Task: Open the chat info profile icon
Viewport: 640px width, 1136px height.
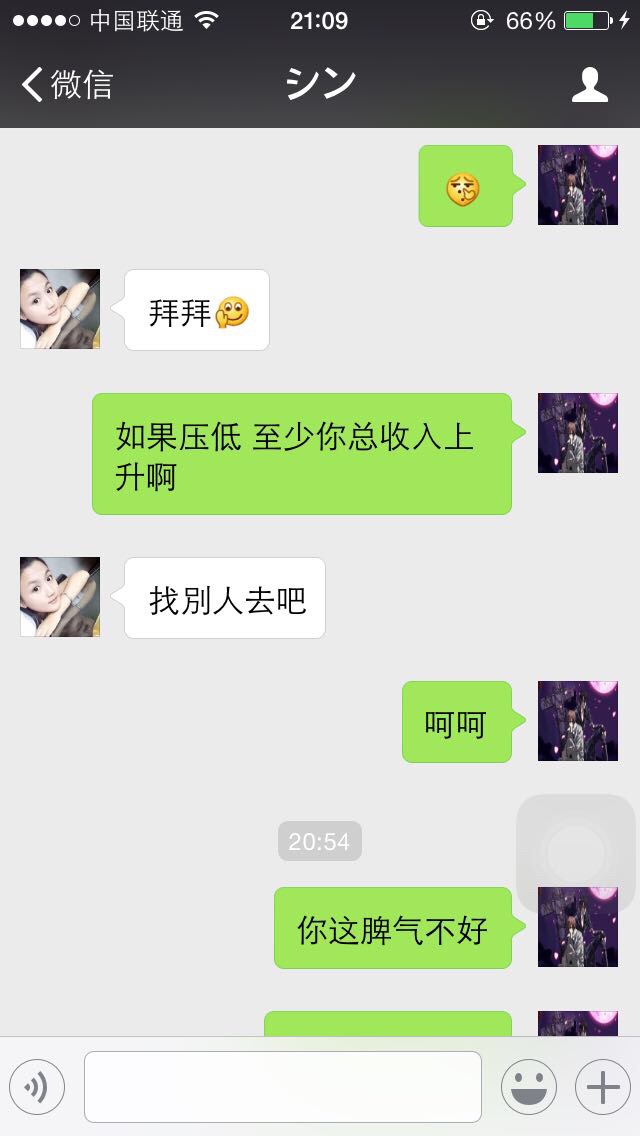Action: (590, 85)
